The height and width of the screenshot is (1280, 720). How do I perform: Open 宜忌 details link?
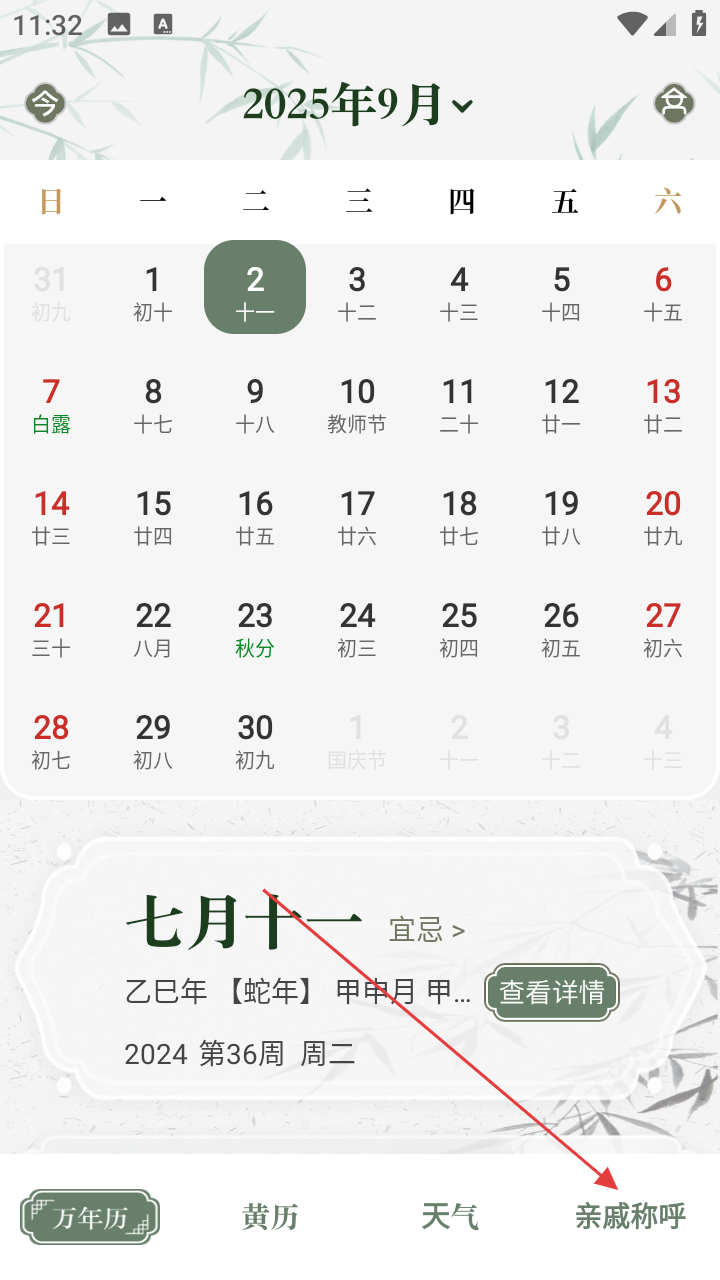[427, 930]
